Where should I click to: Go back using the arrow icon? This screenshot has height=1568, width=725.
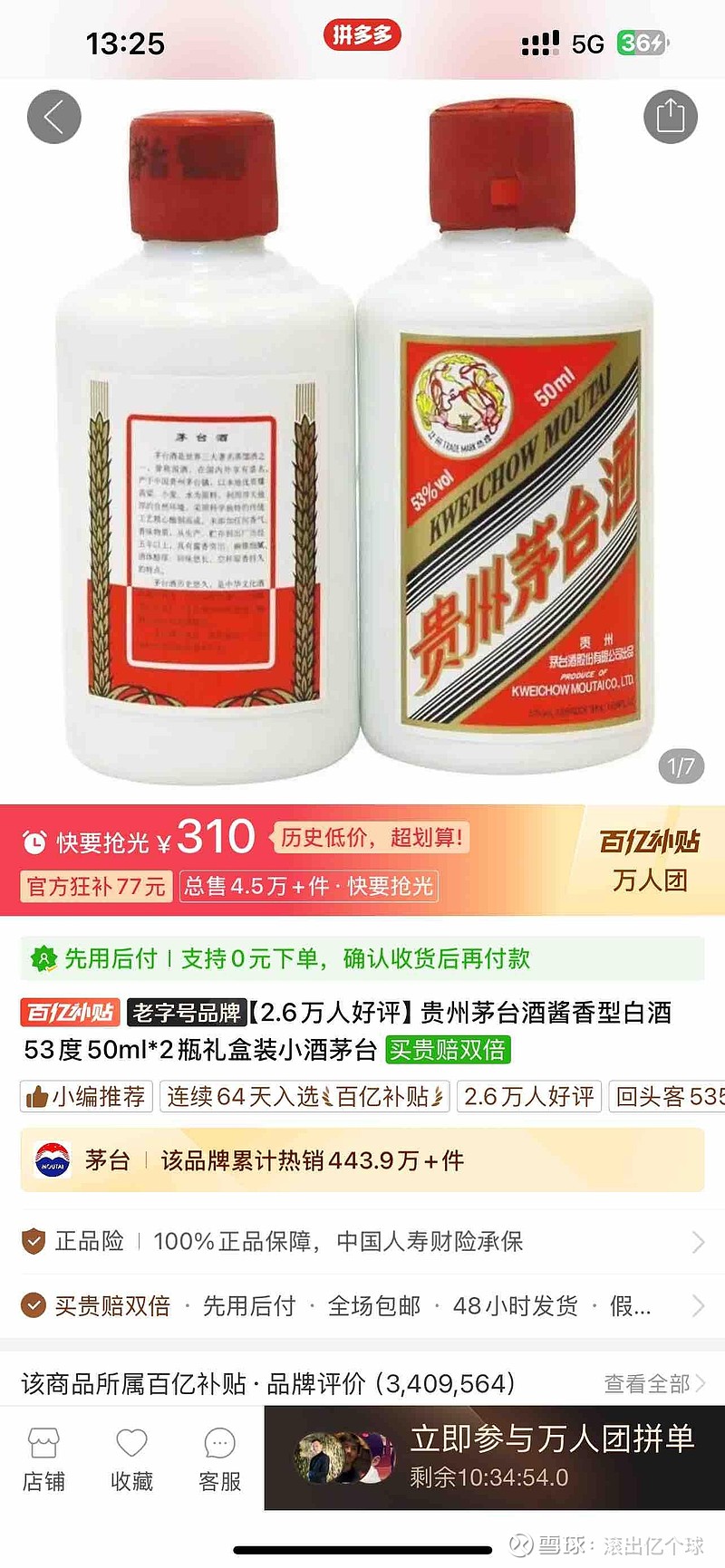(x=54, y=117)
